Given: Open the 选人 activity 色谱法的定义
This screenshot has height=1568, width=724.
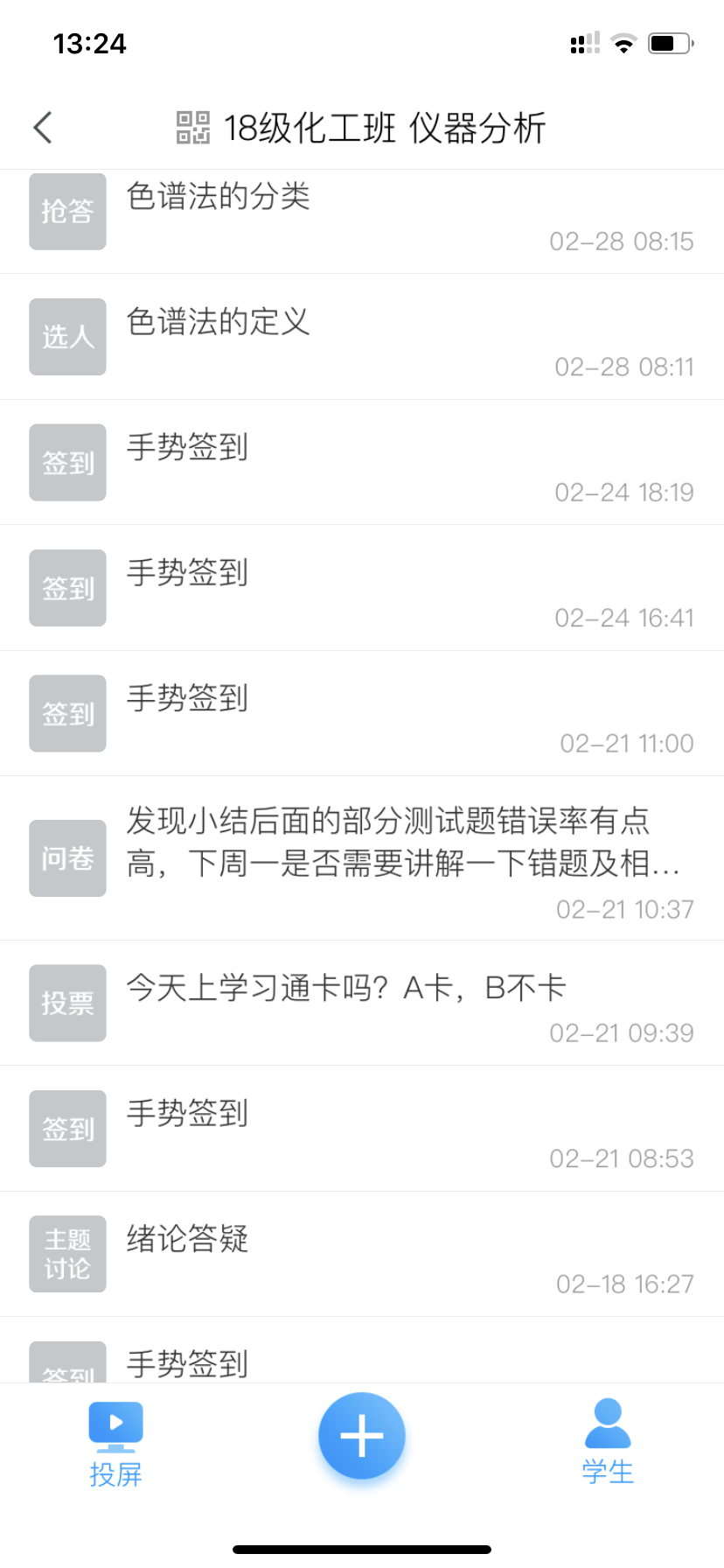Looking at the screenshot, I should coord(362,338).
